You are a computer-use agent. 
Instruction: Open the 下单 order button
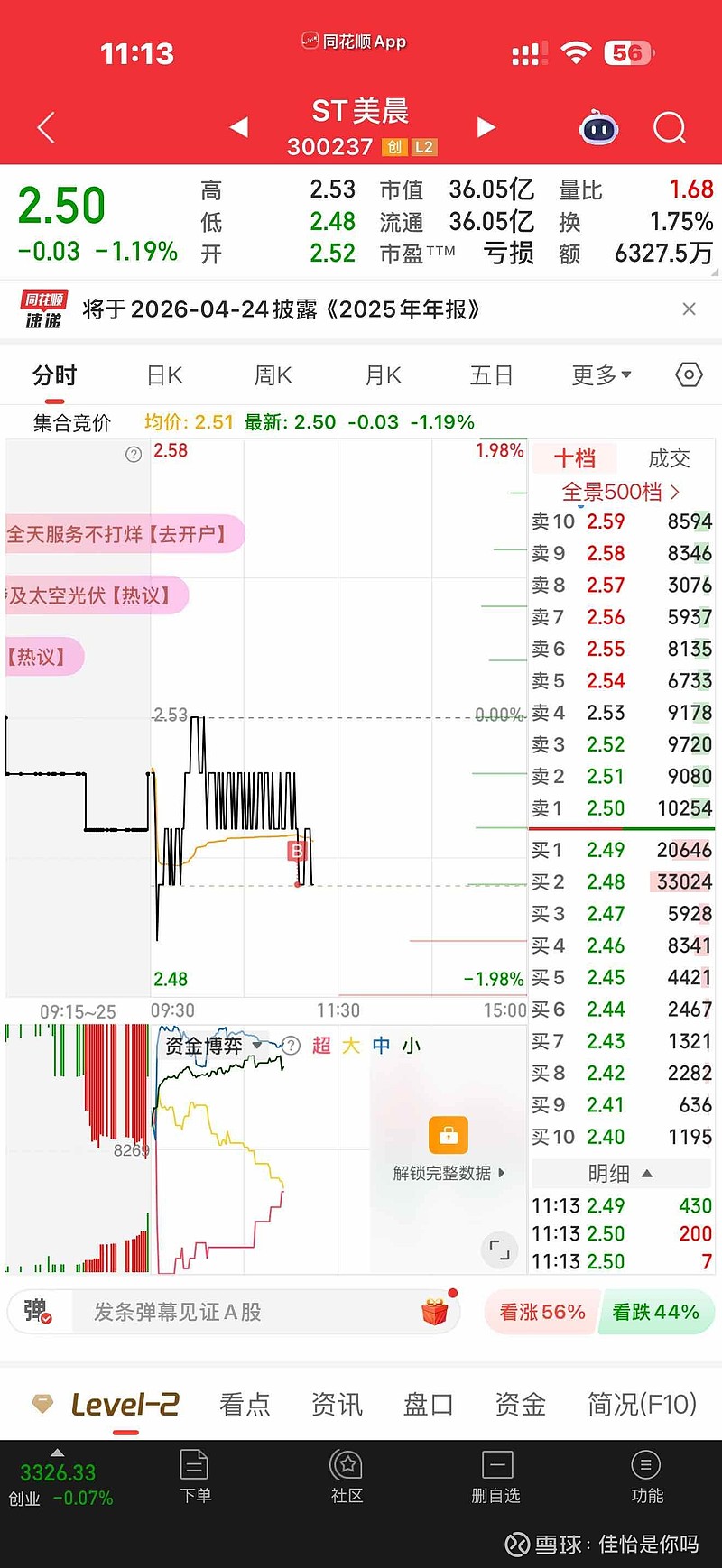(195, 1476)
